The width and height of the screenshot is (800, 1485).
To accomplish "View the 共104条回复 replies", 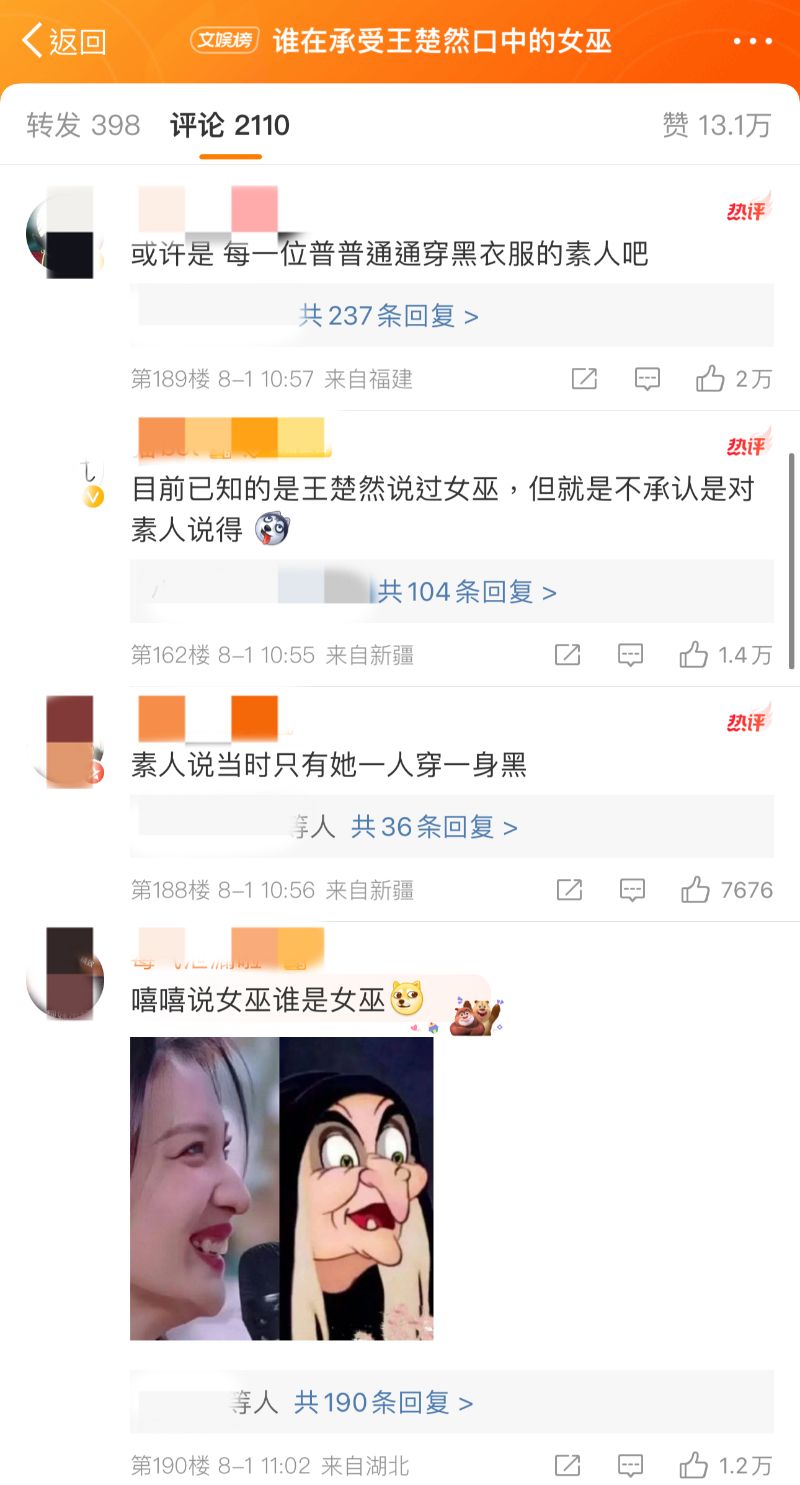I will (466, 592).
